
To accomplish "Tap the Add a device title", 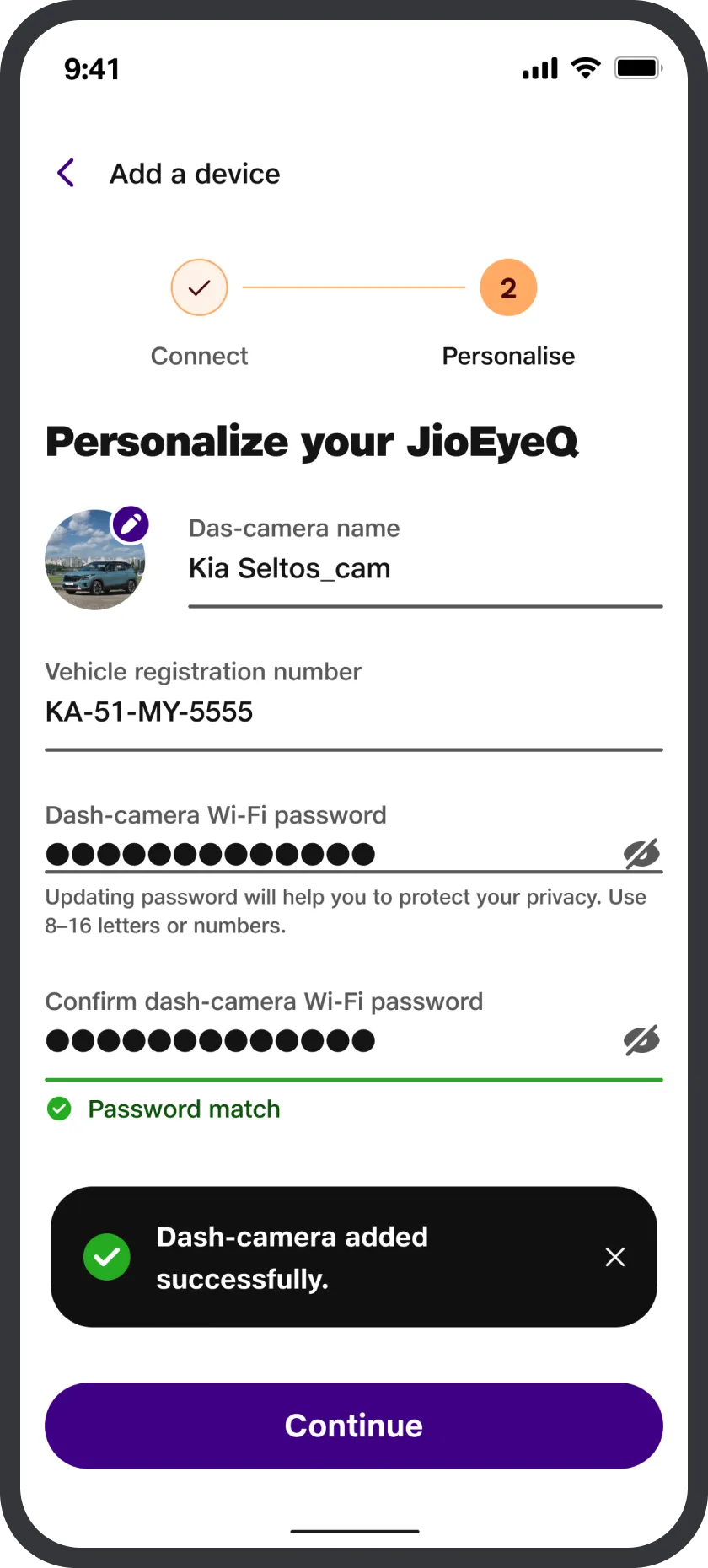I will 194,174.
